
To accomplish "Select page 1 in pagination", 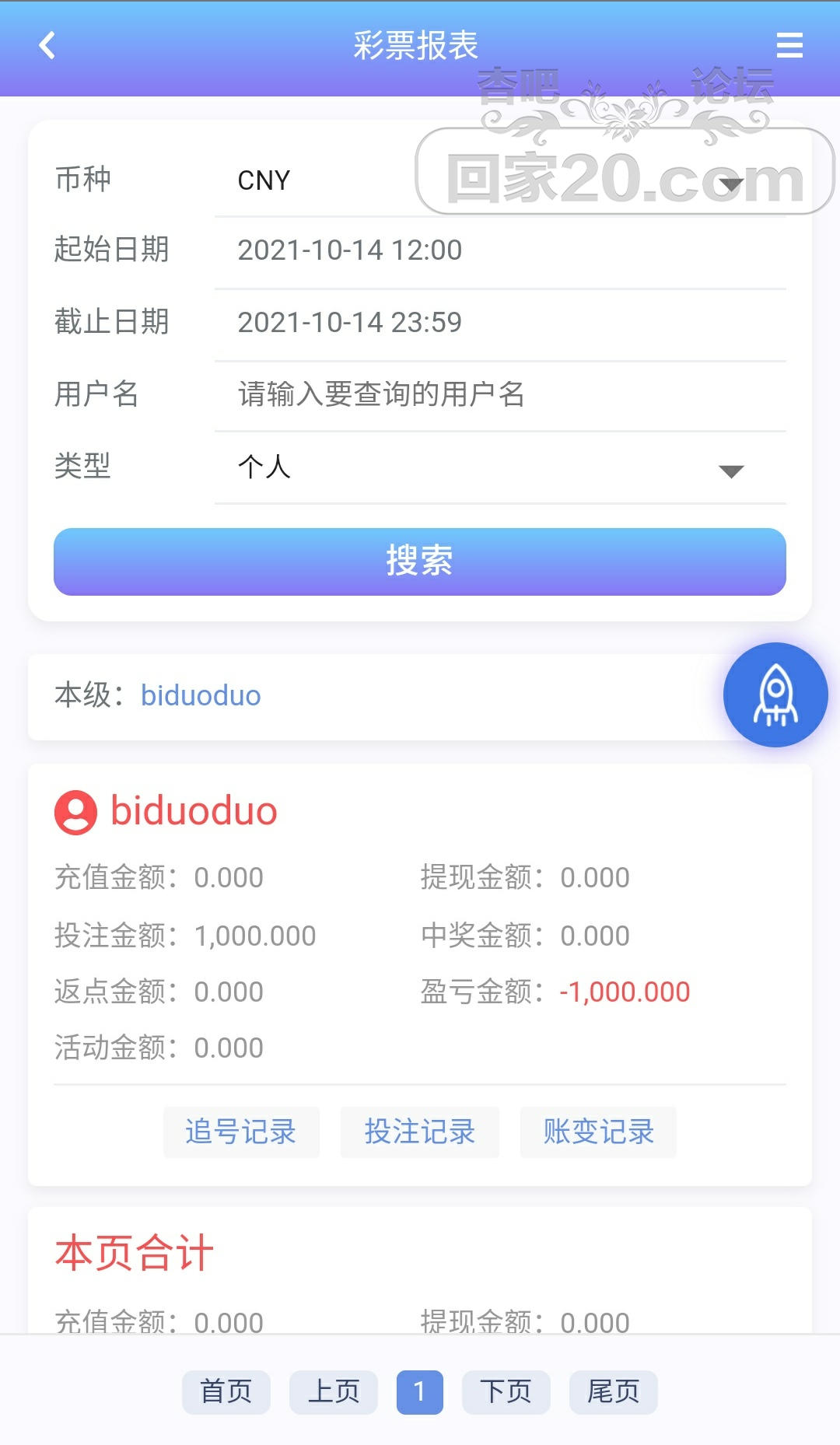I will (x=420, y=1392).
